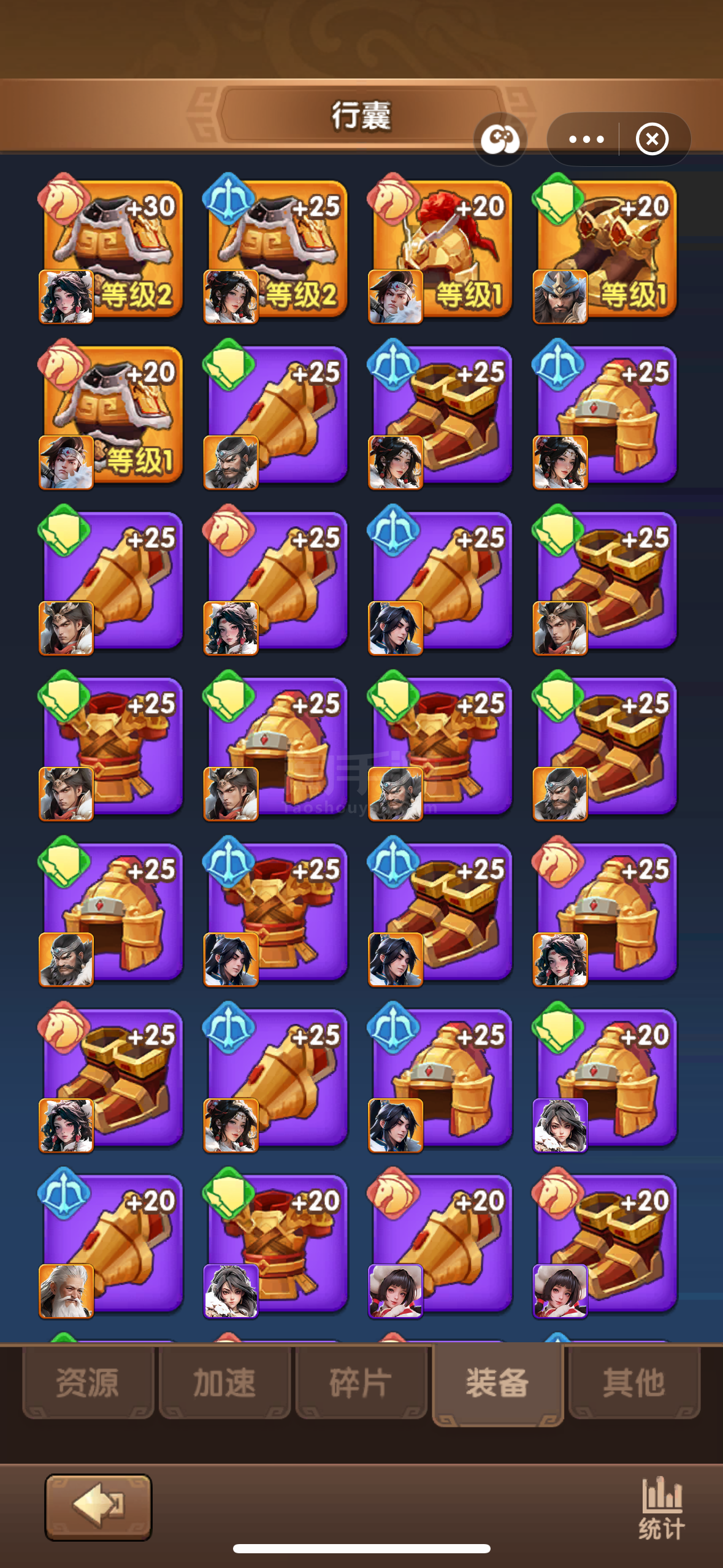Open the +20 purple helmet with shield badge
The image size is (723, 1568).
605,1078
